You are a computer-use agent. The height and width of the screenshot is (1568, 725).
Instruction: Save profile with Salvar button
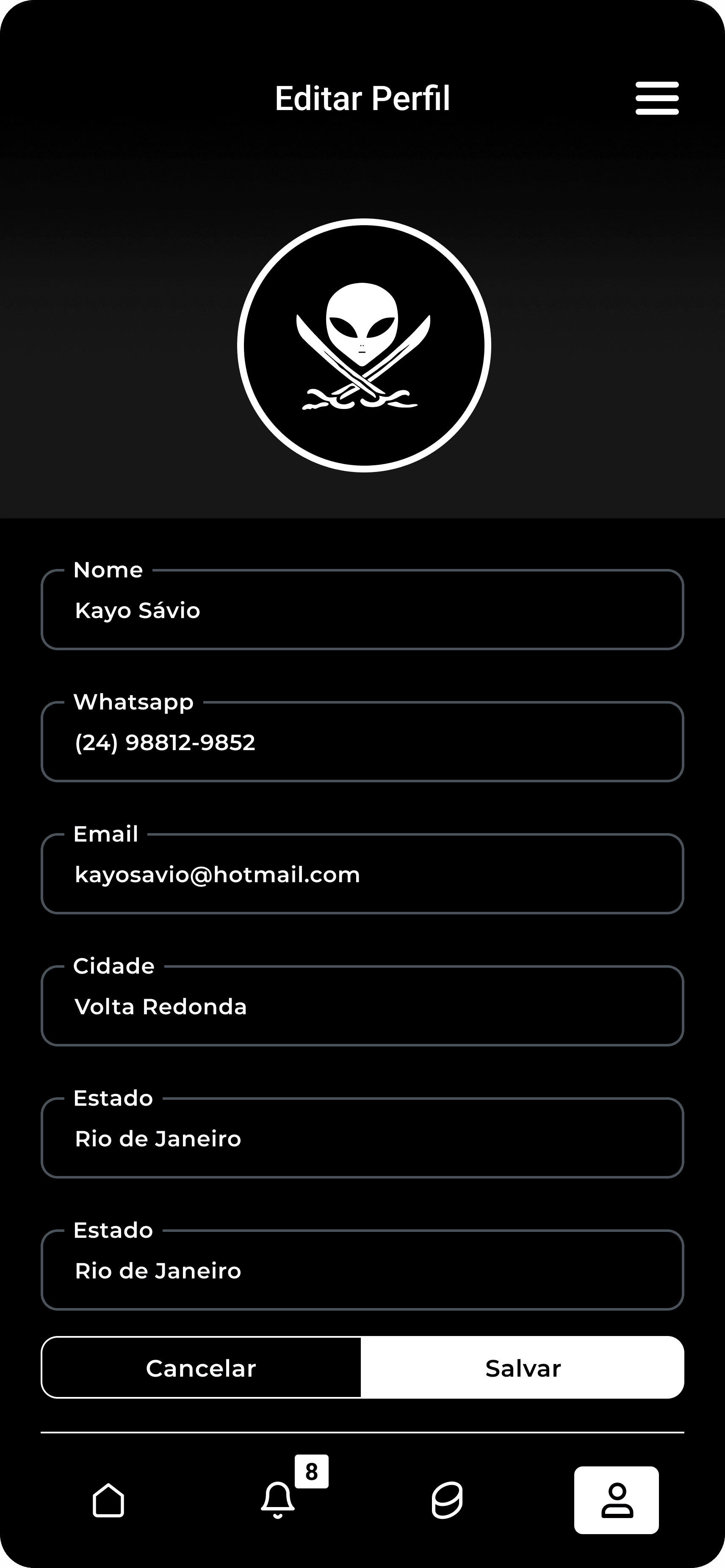[x=522, y=1368]
